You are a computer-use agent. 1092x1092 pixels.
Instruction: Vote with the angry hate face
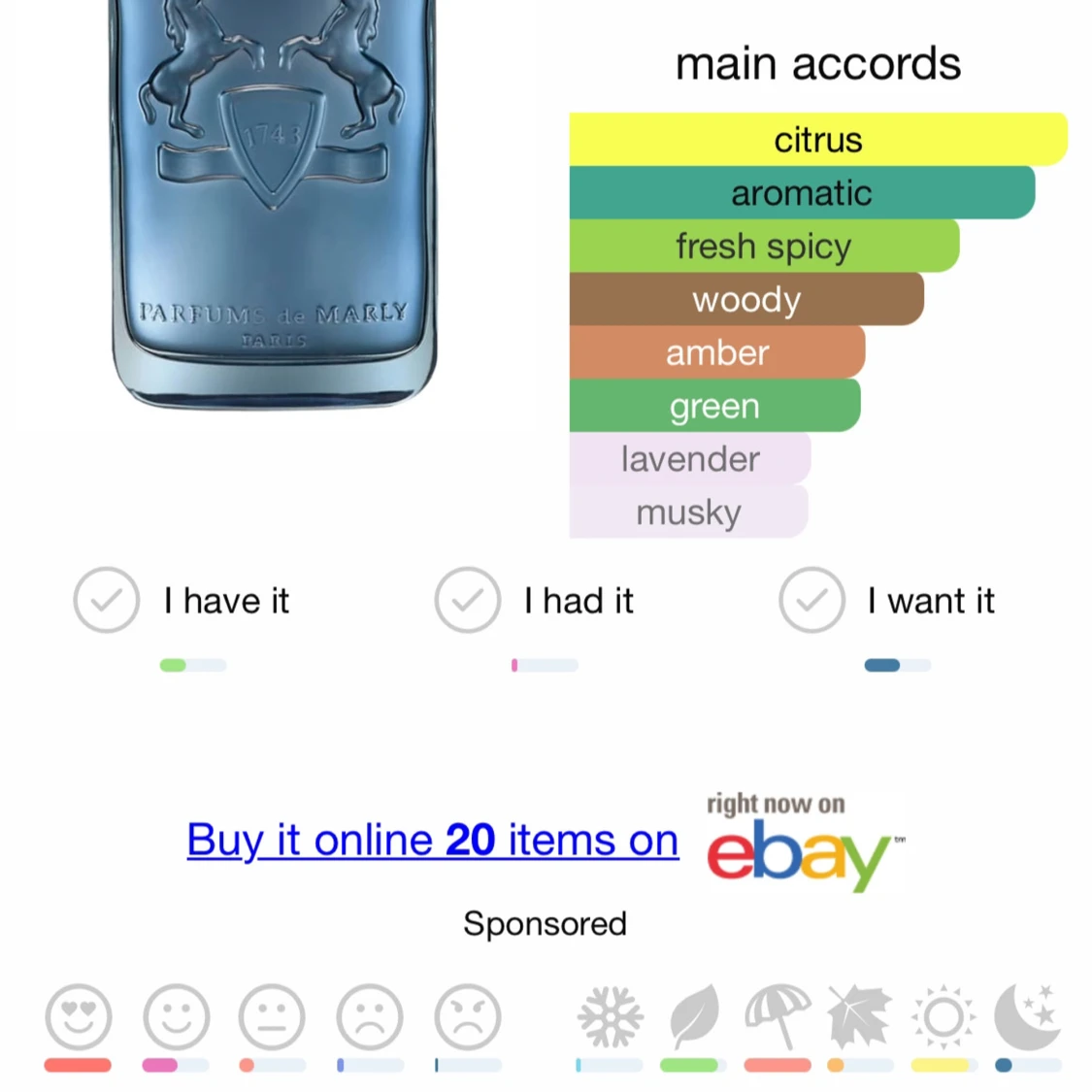coord(468,1017)
